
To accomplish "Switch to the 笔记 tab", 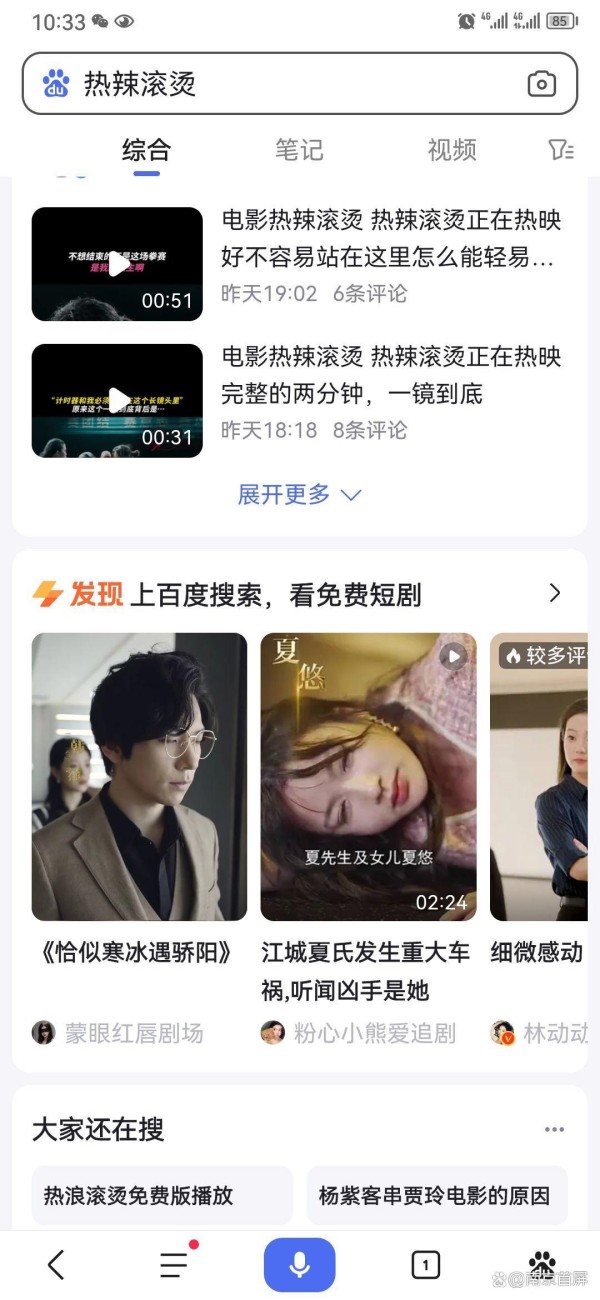I will (299, 150).
